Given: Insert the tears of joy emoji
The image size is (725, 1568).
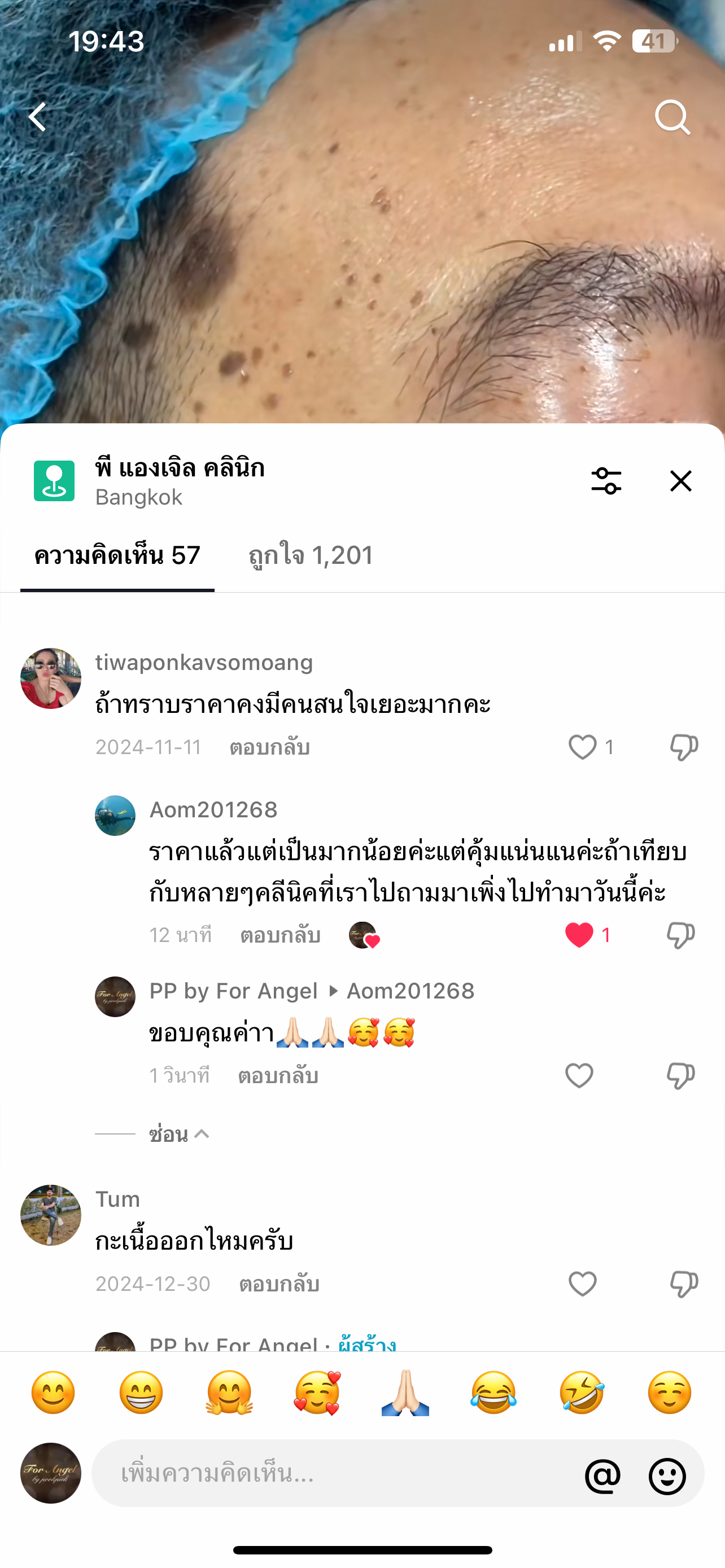Looking at the screenshot, I should (x=493, y=1392).
